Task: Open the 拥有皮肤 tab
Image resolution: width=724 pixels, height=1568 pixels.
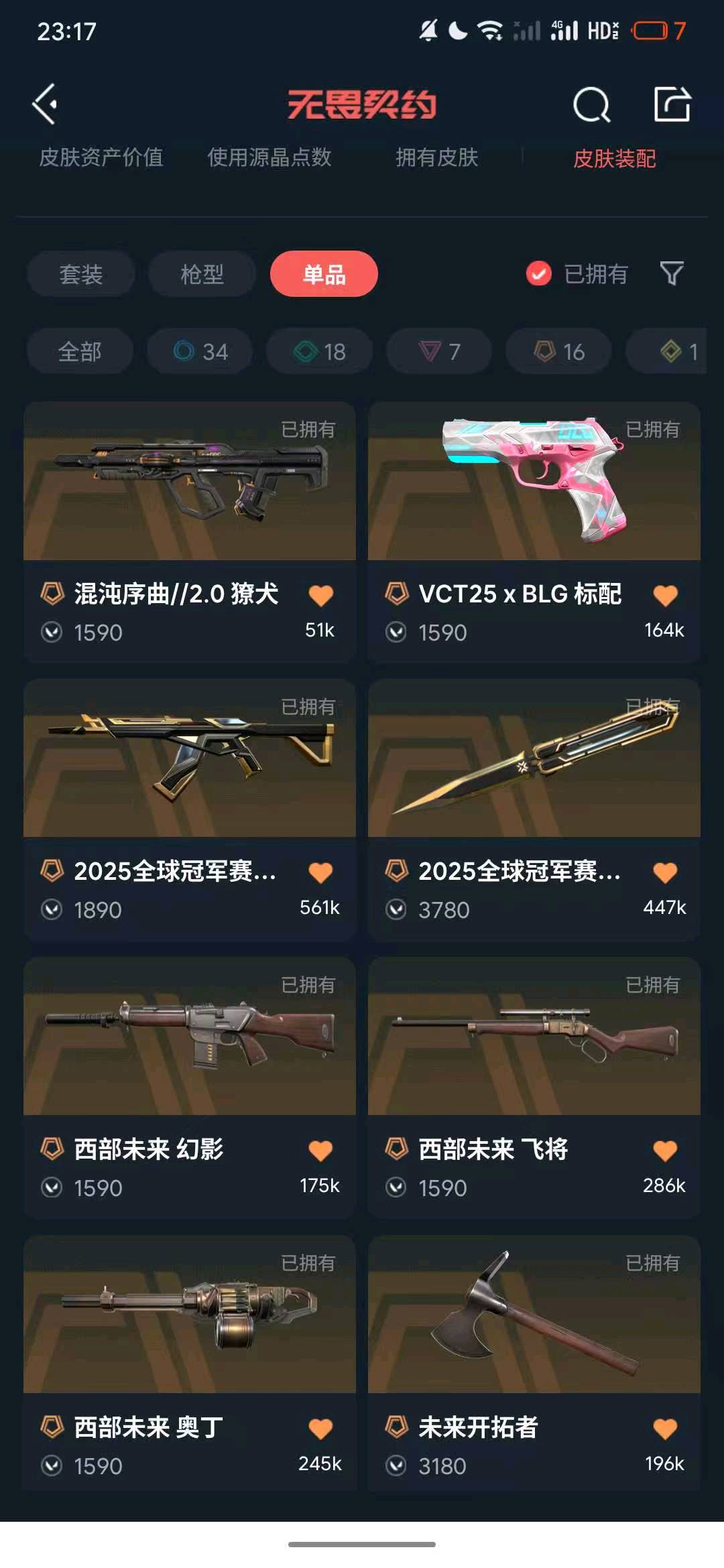Action: coord(437,157)
